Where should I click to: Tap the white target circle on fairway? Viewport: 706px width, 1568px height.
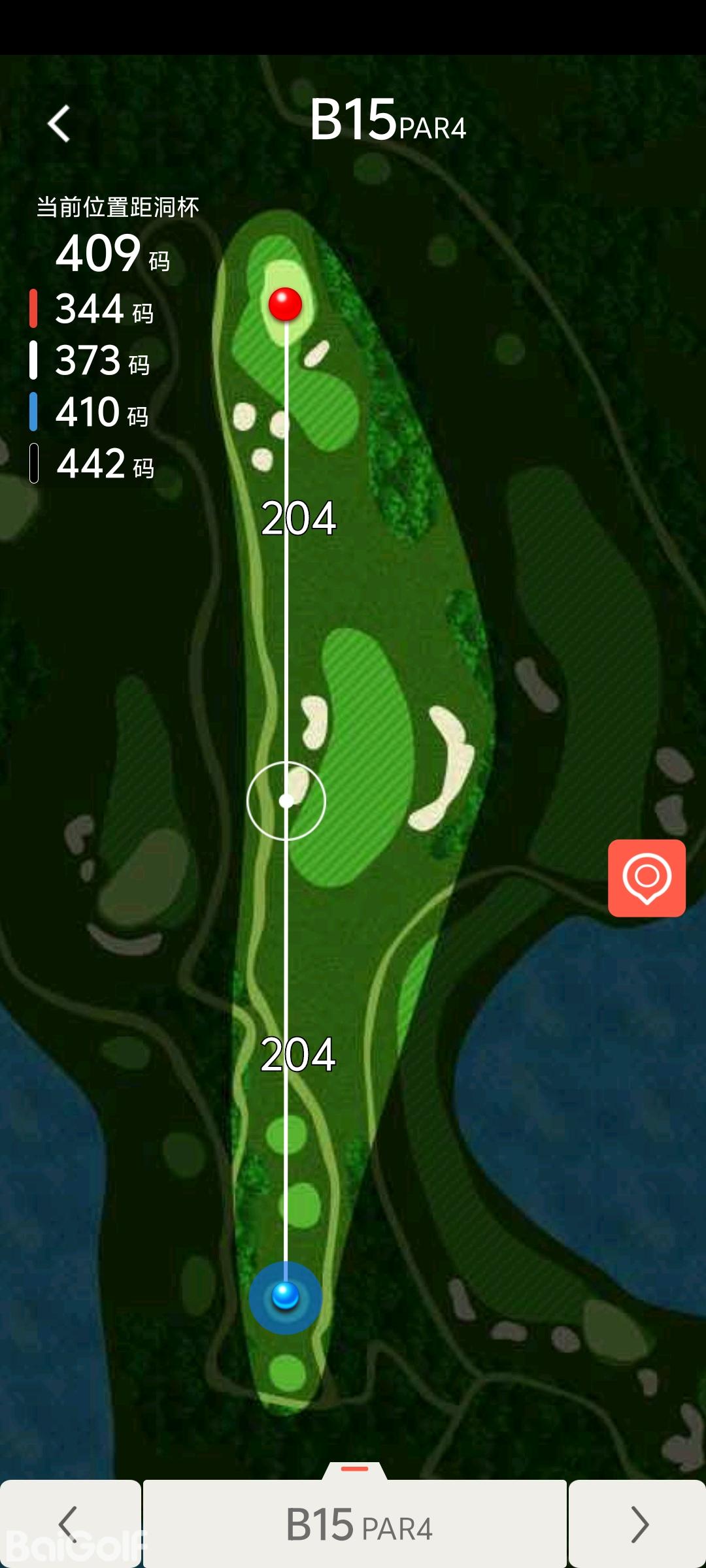286,801
